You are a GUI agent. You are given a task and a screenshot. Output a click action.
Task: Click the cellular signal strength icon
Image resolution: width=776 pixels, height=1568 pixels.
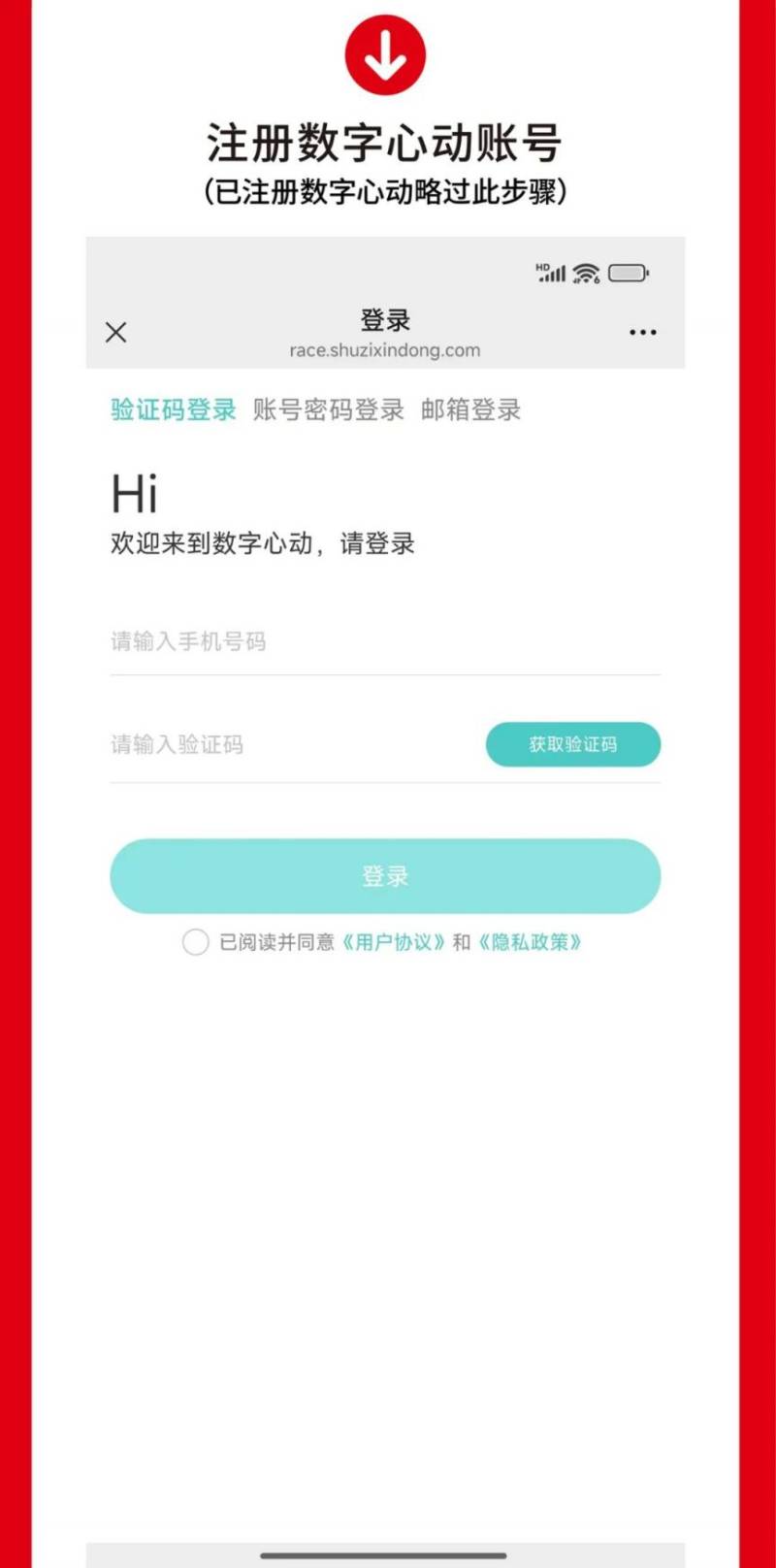(551, 275)
